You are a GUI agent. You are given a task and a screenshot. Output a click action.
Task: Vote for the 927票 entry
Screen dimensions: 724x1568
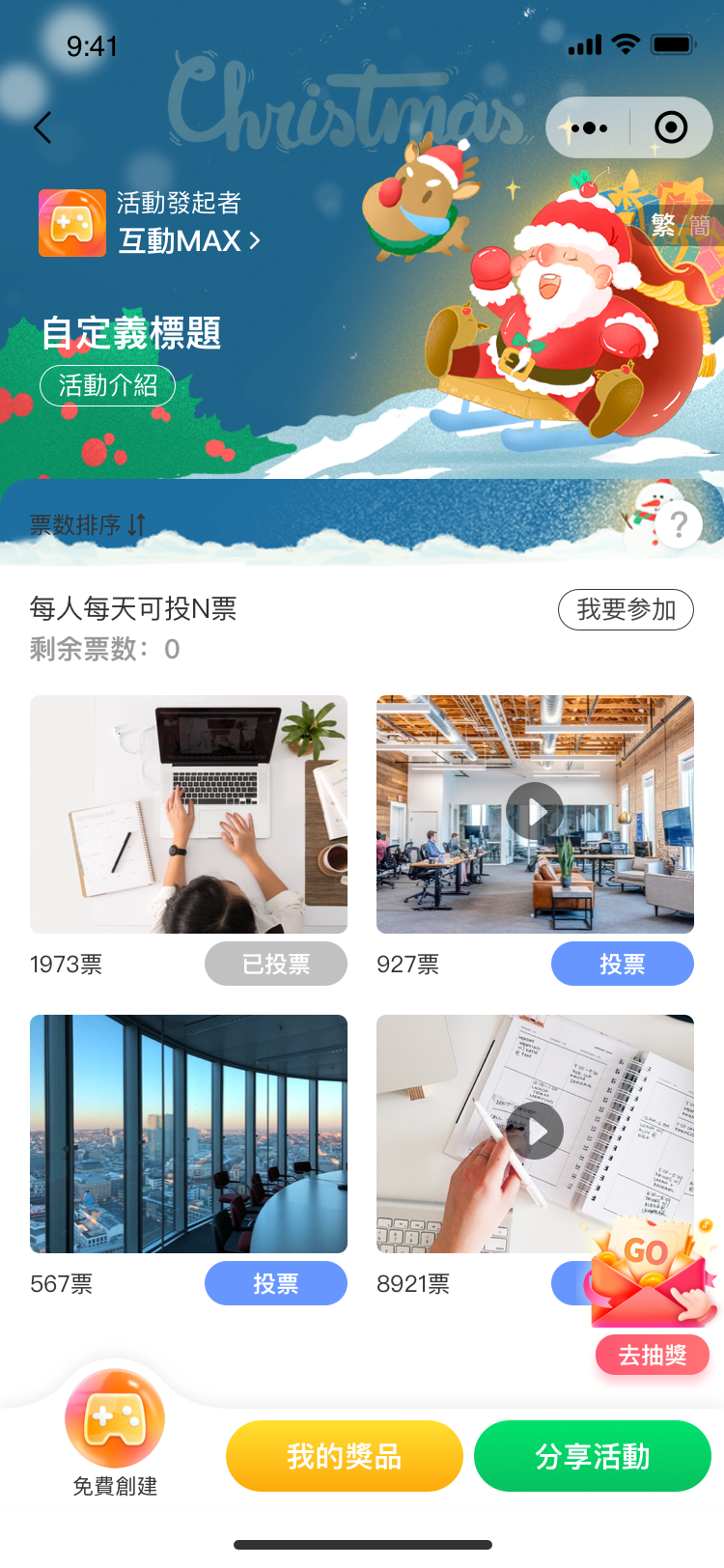(622, 964)
